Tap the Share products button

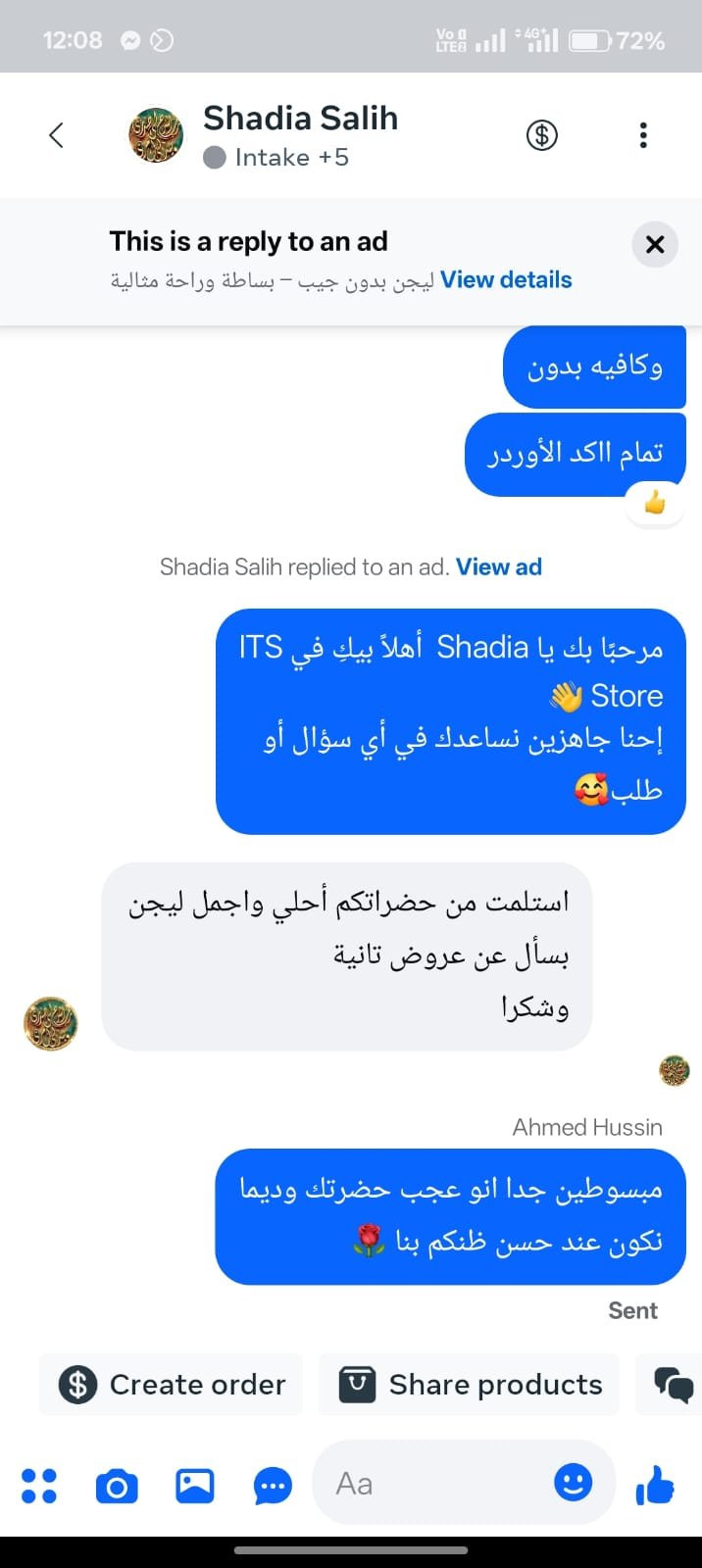point(472,1384)
